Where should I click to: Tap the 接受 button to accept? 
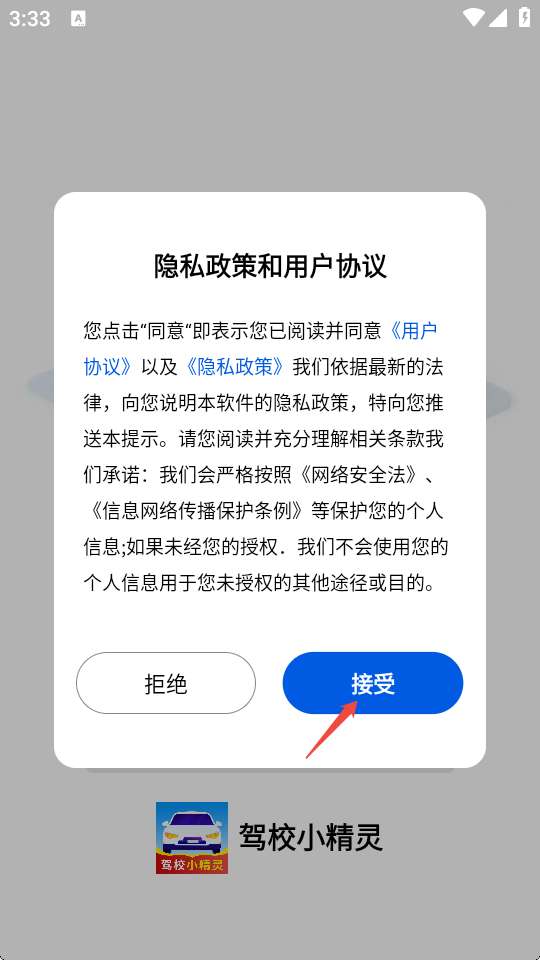[372, 683]
